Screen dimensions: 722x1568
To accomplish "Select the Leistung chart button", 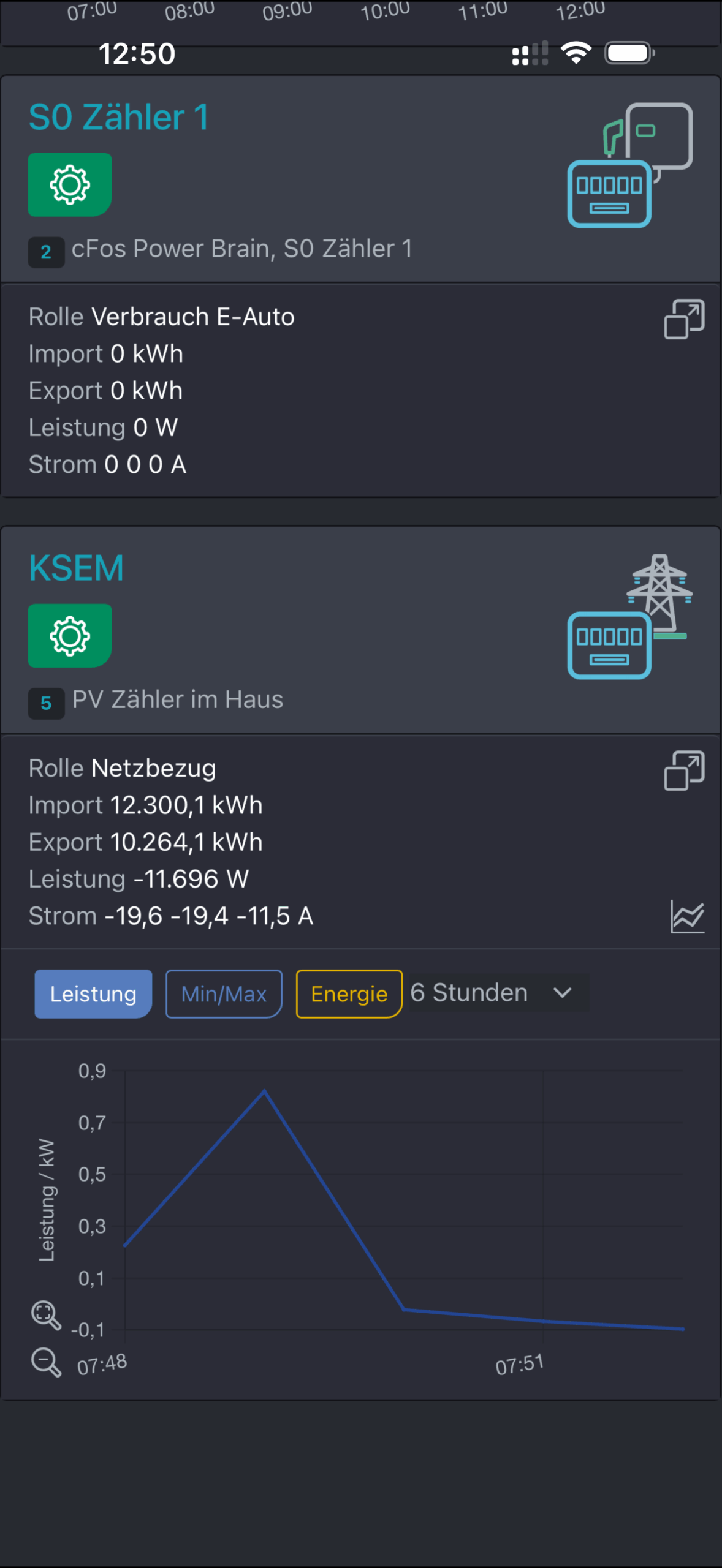I will tap(93, 993).
